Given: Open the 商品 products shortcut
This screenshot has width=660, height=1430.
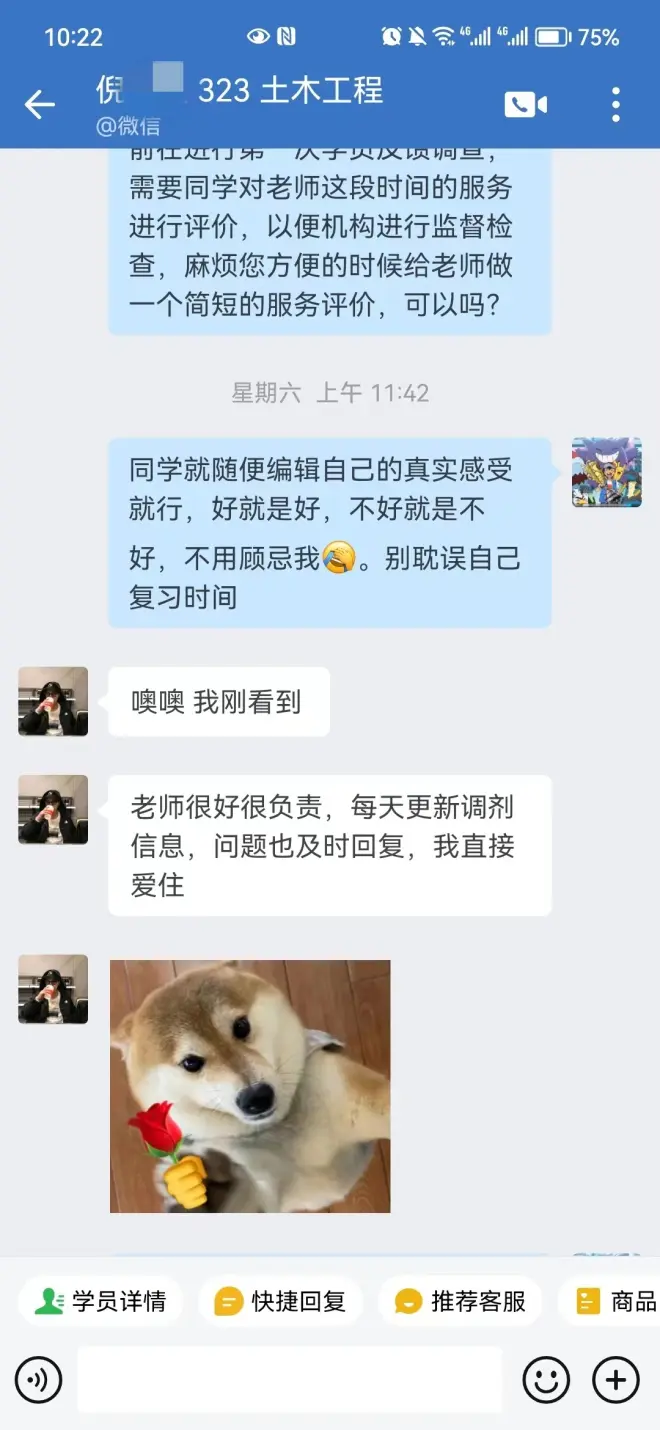Looking at the screenshot, I should coord(618,1301).
